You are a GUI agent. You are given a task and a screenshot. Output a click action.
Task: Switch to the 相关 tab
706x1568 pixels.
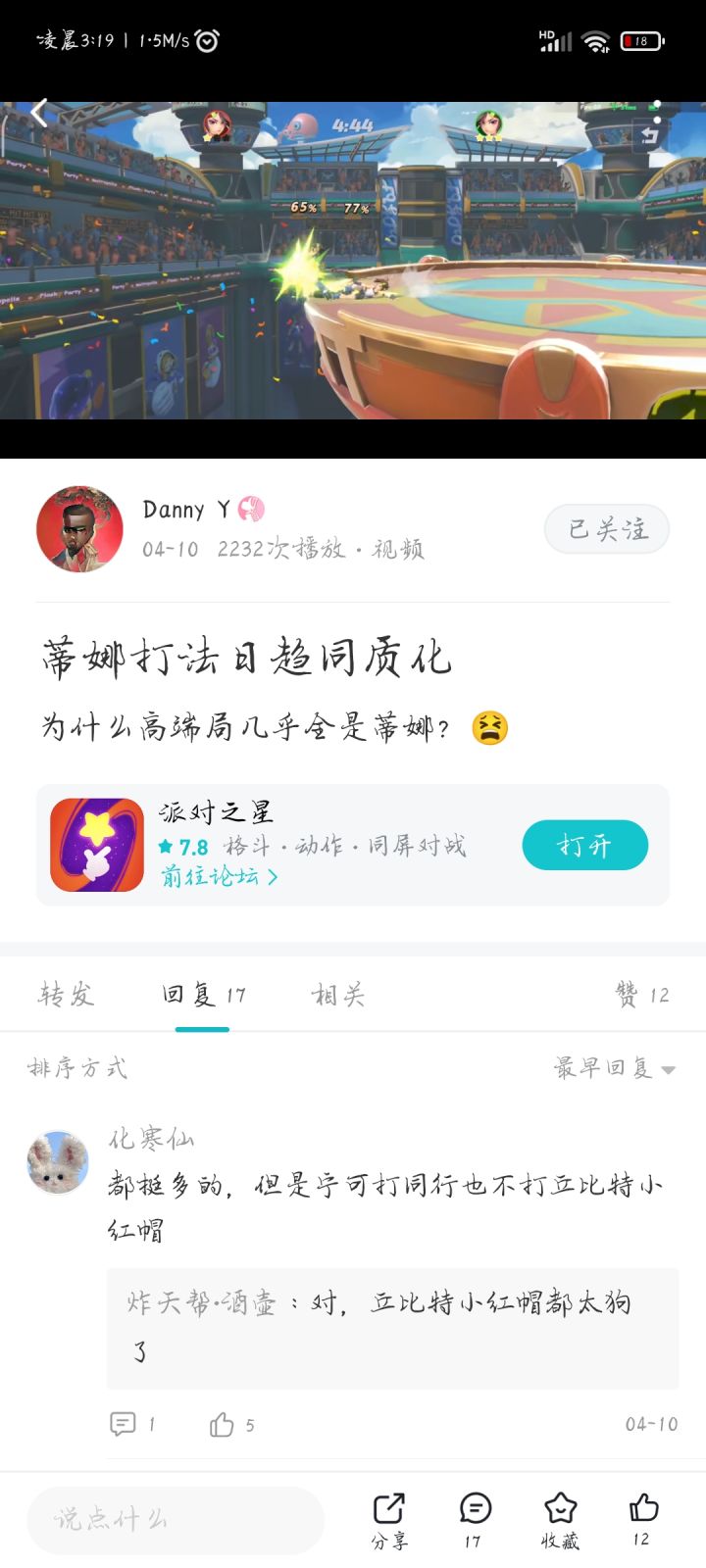[337, 994]
